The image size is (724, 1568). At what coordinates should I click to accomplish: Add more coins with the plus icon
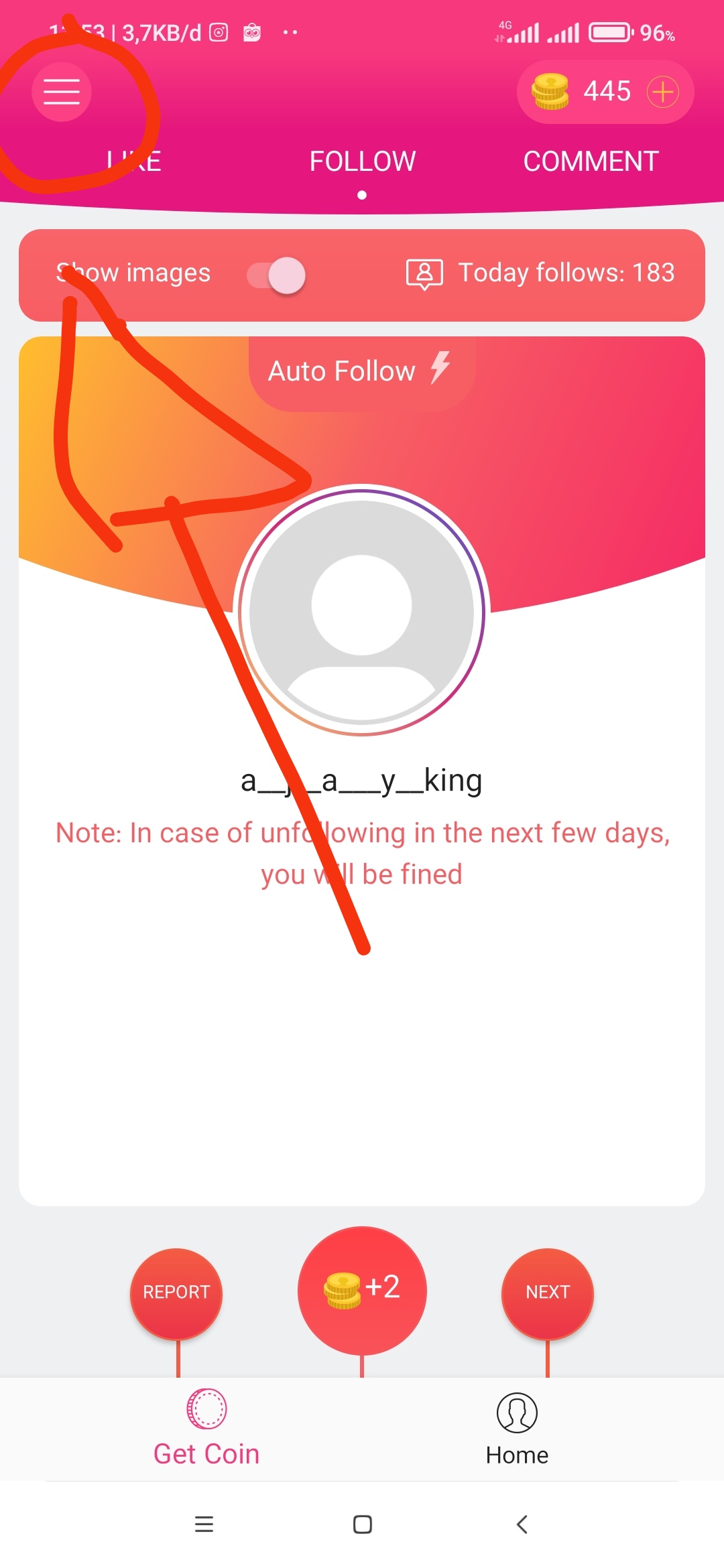click(662, 92)
